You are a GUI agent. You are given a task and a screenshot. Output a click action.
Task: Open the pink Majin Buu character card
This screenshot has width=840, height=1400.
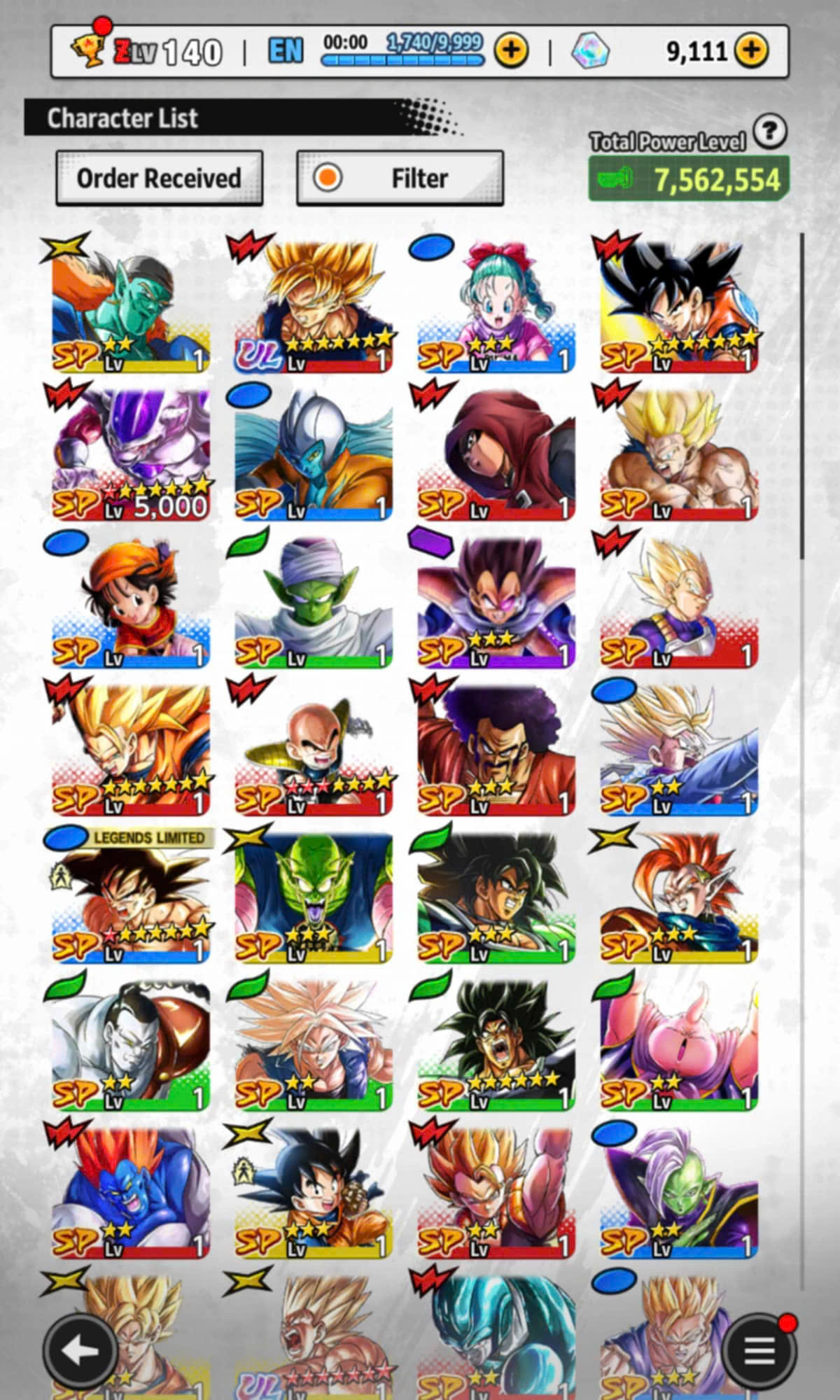(x=678, y=1044)
